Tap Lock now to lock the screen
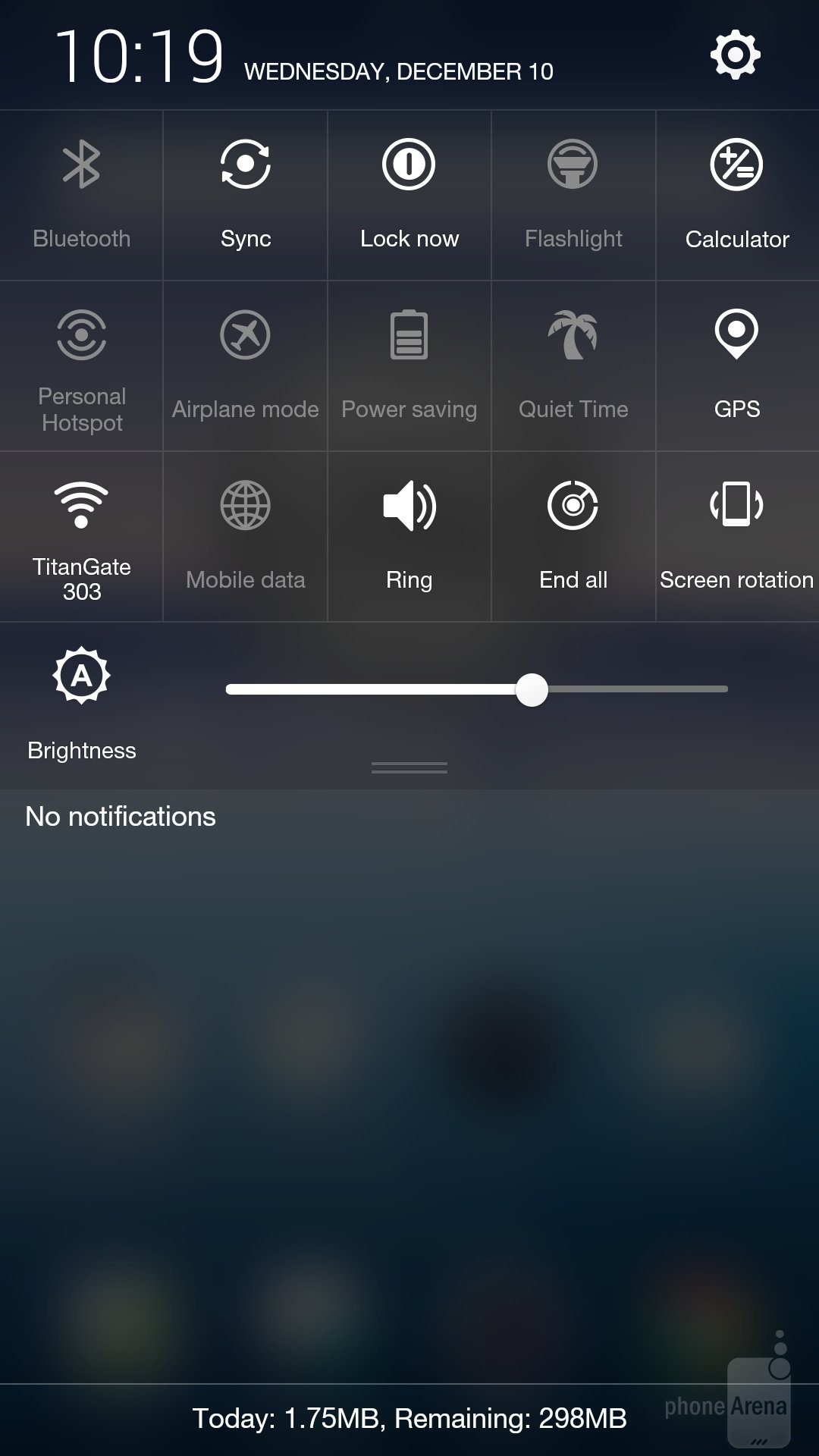819x1456 pixels. pos(409,195)
